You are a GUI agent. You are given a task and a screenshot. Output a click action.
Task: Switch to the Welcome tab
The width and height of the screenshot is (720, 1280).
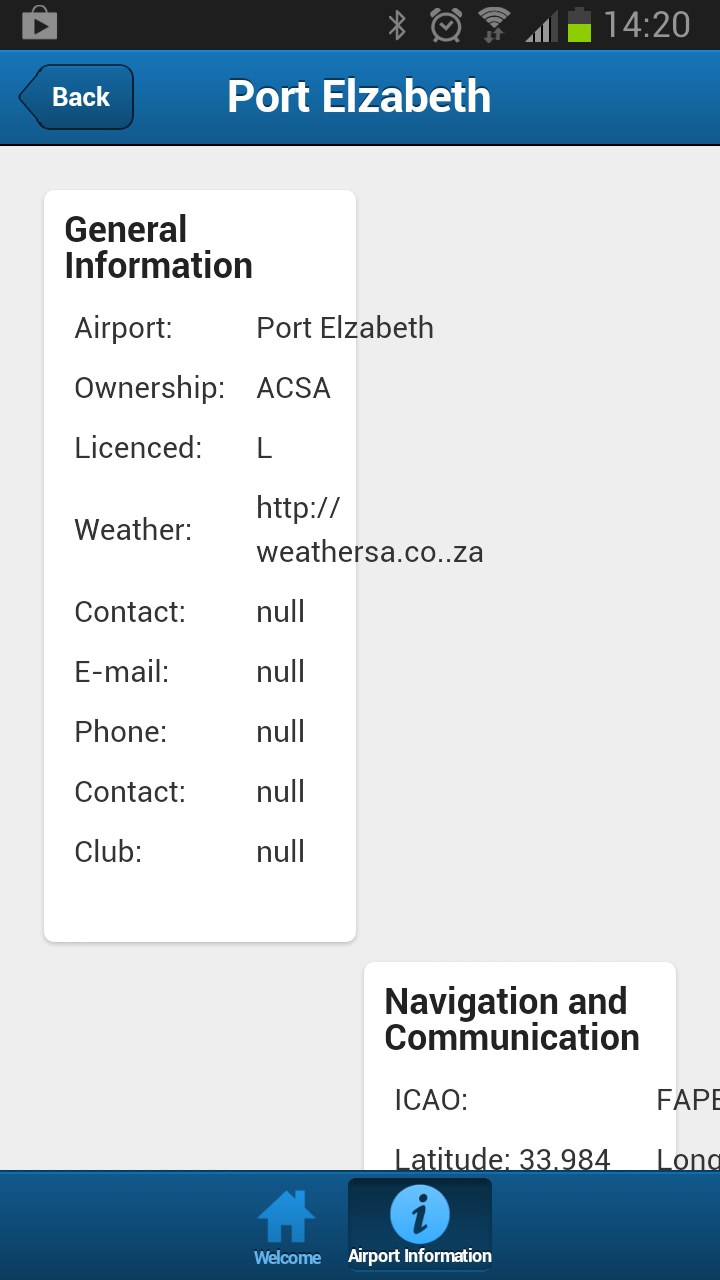288,1226
